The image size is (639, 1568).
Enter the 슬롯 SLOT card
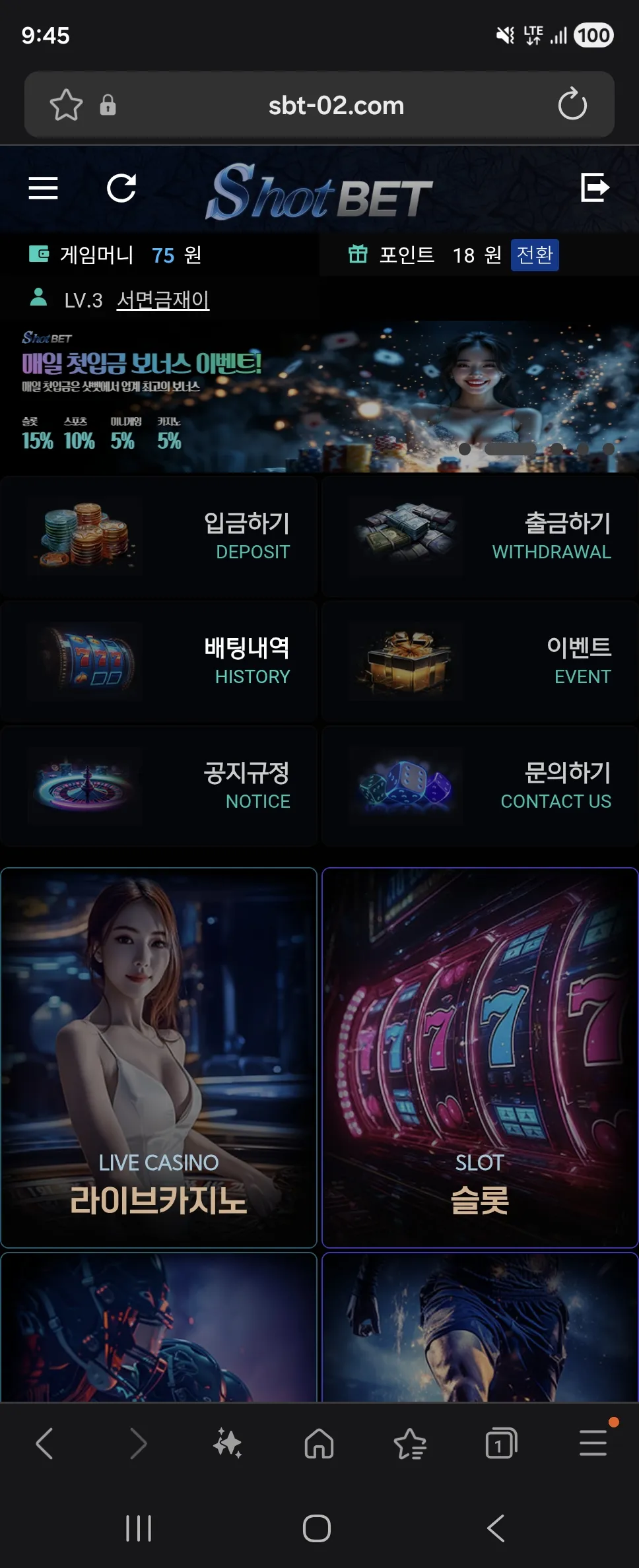coord(480,1058)
